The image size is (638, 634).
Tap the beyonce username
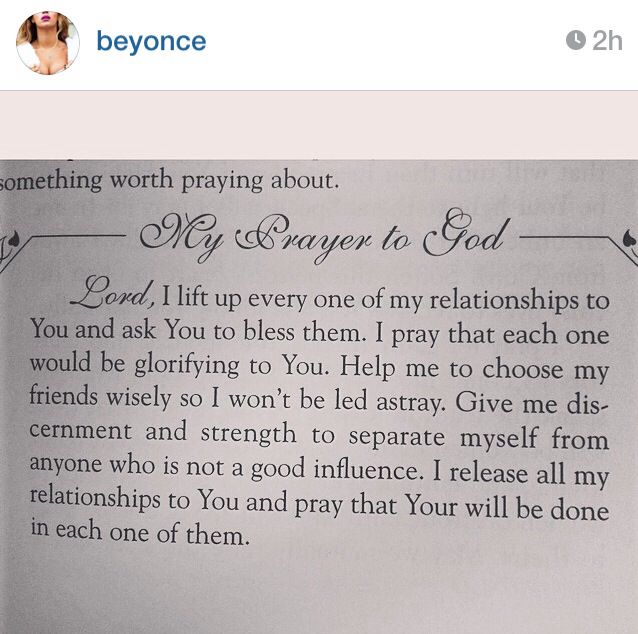pos(151,42)
